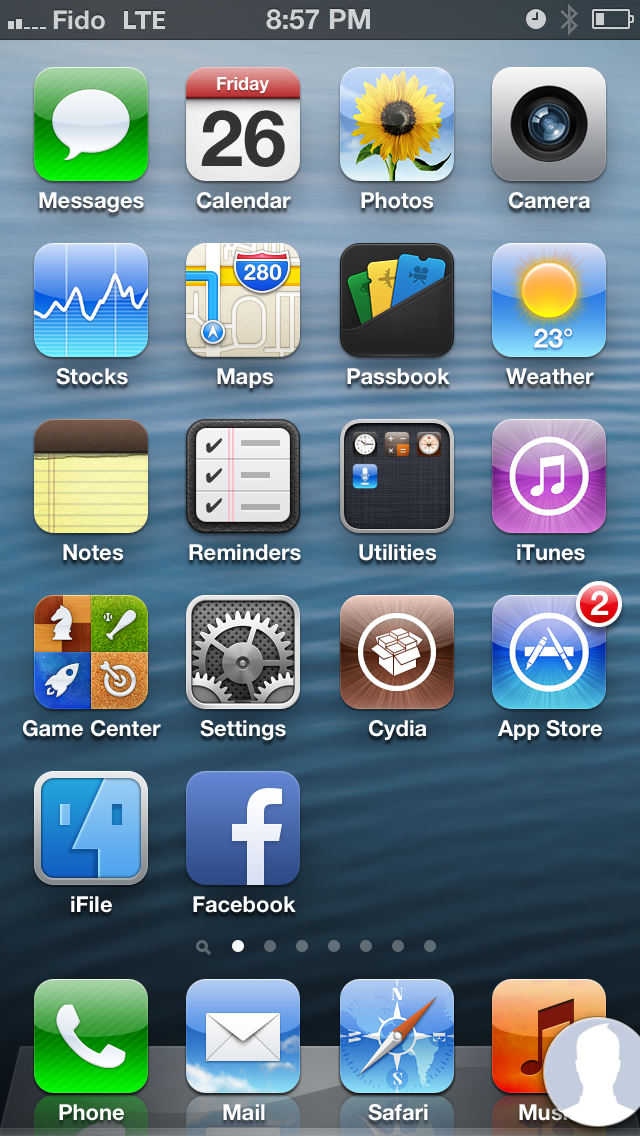Open Safari from the dock
Image resolution: width=640 pixels, height=1136 pixels.
[397, 1037]
